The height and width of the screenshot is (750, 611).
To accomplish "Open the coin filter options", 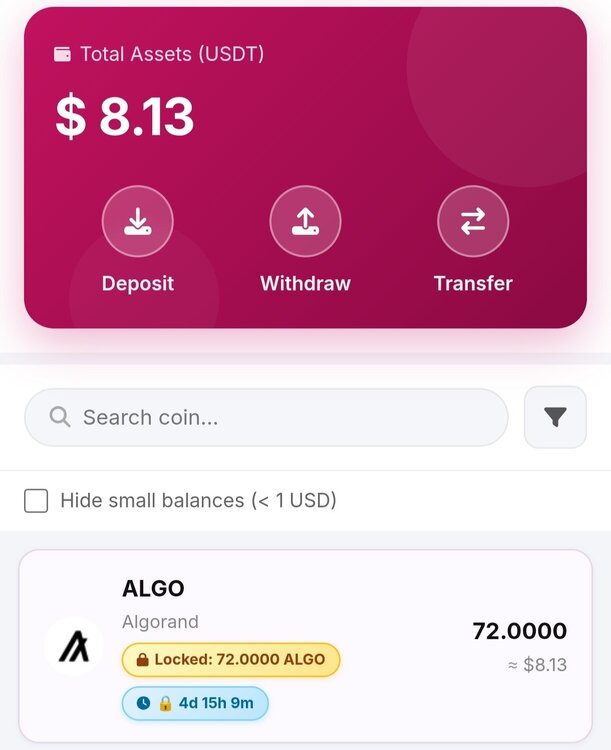I will coord(555,417).
